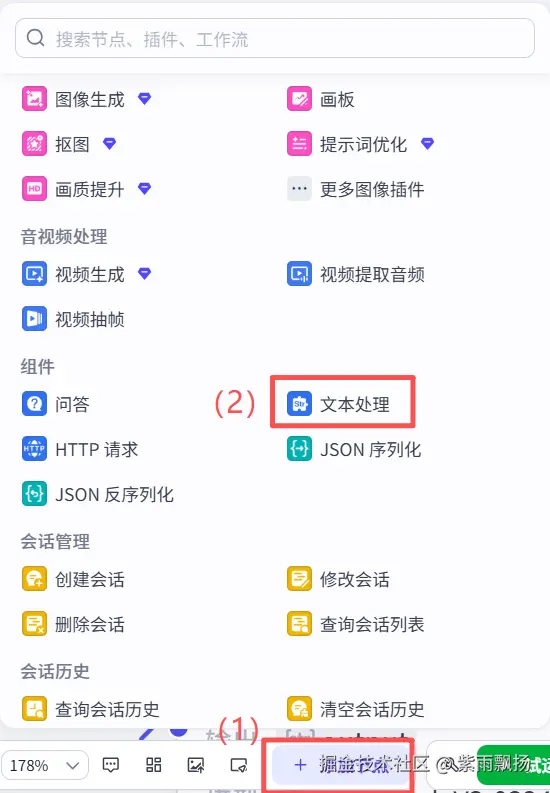
Task: Add the 画质提升 node
Action: (x=86, y=189)
